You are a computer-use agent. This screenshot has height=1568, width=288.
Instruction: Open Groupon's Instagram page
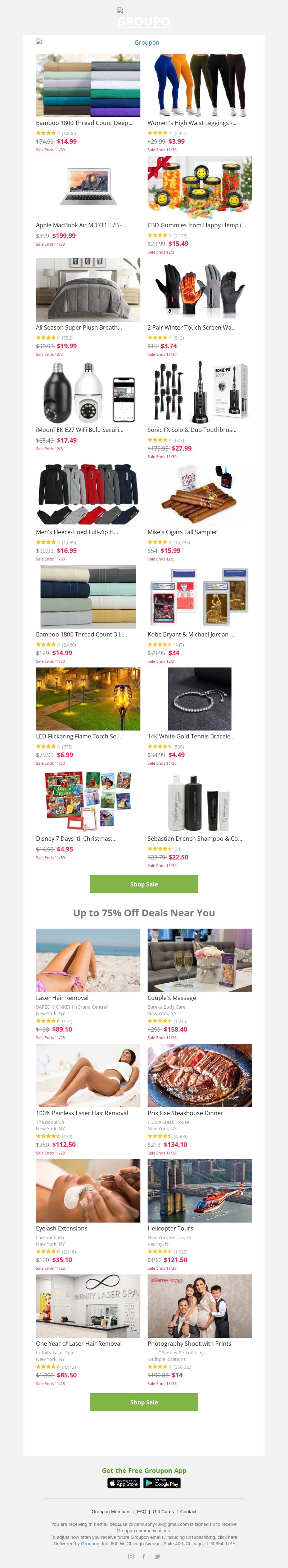pos(131,1556)
